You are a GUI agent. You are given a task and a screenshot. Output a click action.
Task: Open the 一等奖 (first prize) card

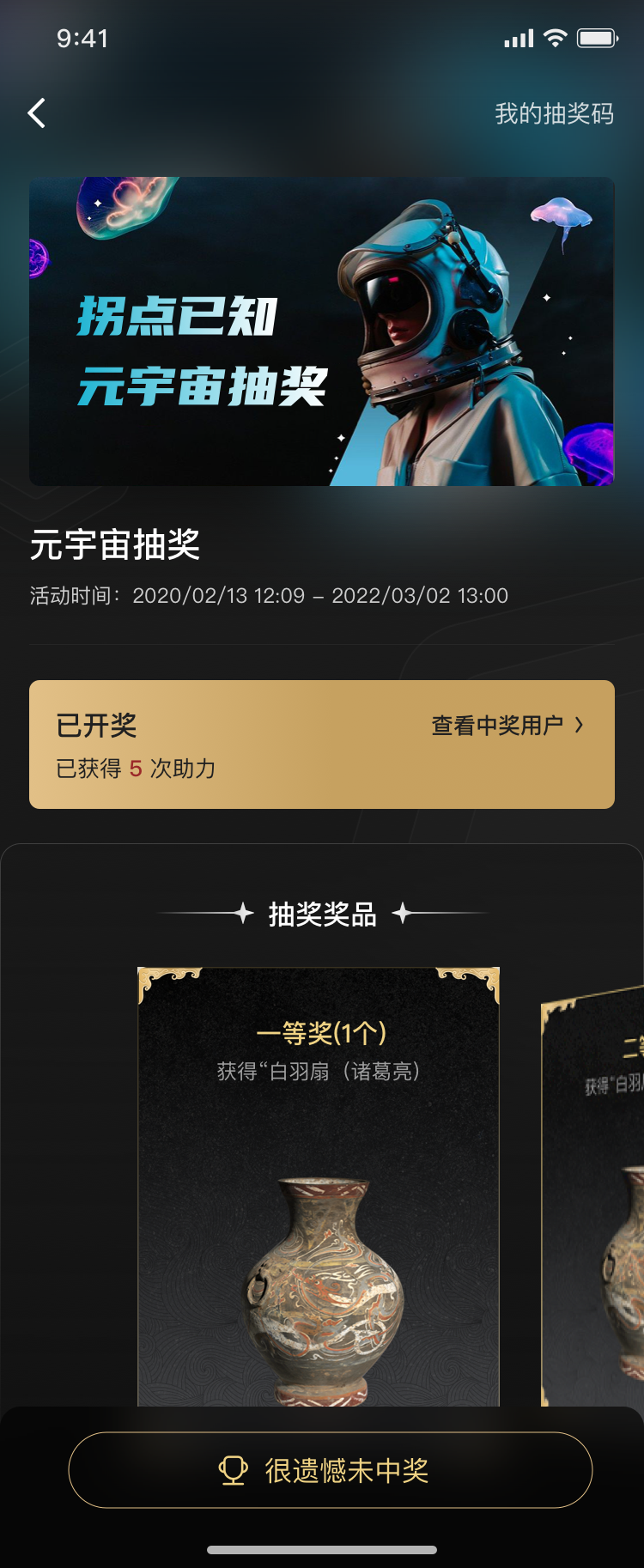(x=319, y=1185)
